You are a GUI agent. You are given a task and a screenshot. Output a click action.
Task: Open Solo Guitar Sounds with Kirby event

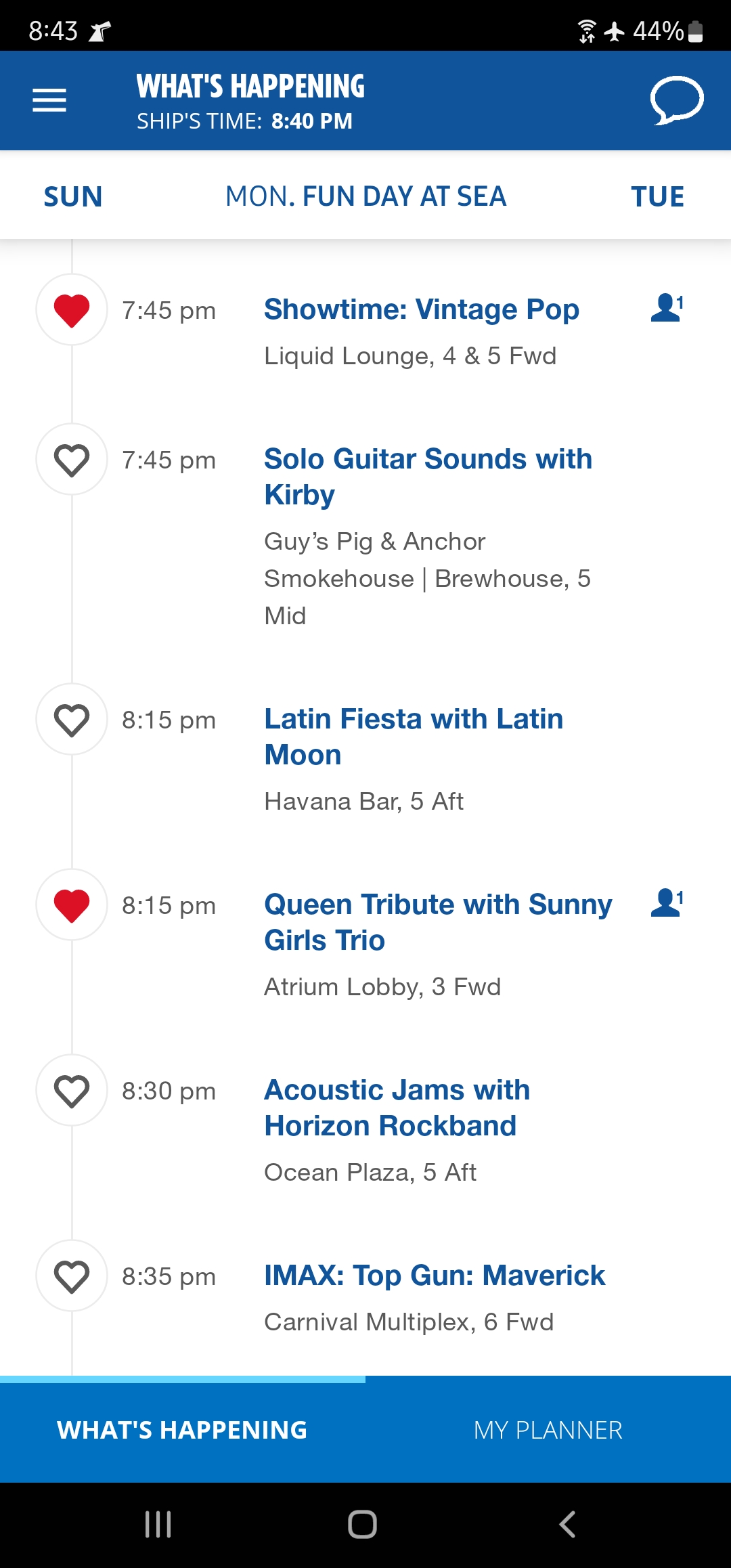(428, 477)
